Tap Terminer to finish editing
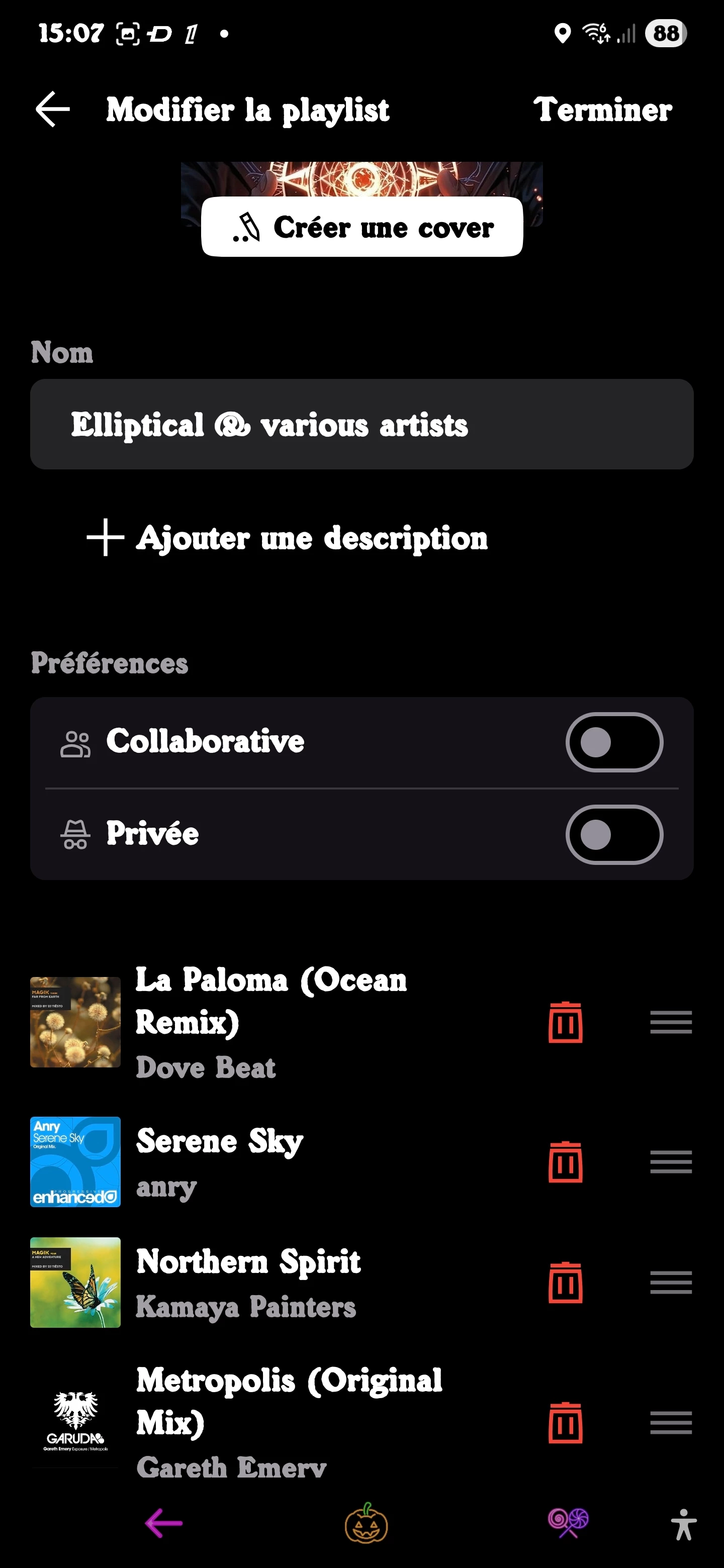Image resolution: width=724 pixels, height=1568 pixels. [x=602, y=110]
